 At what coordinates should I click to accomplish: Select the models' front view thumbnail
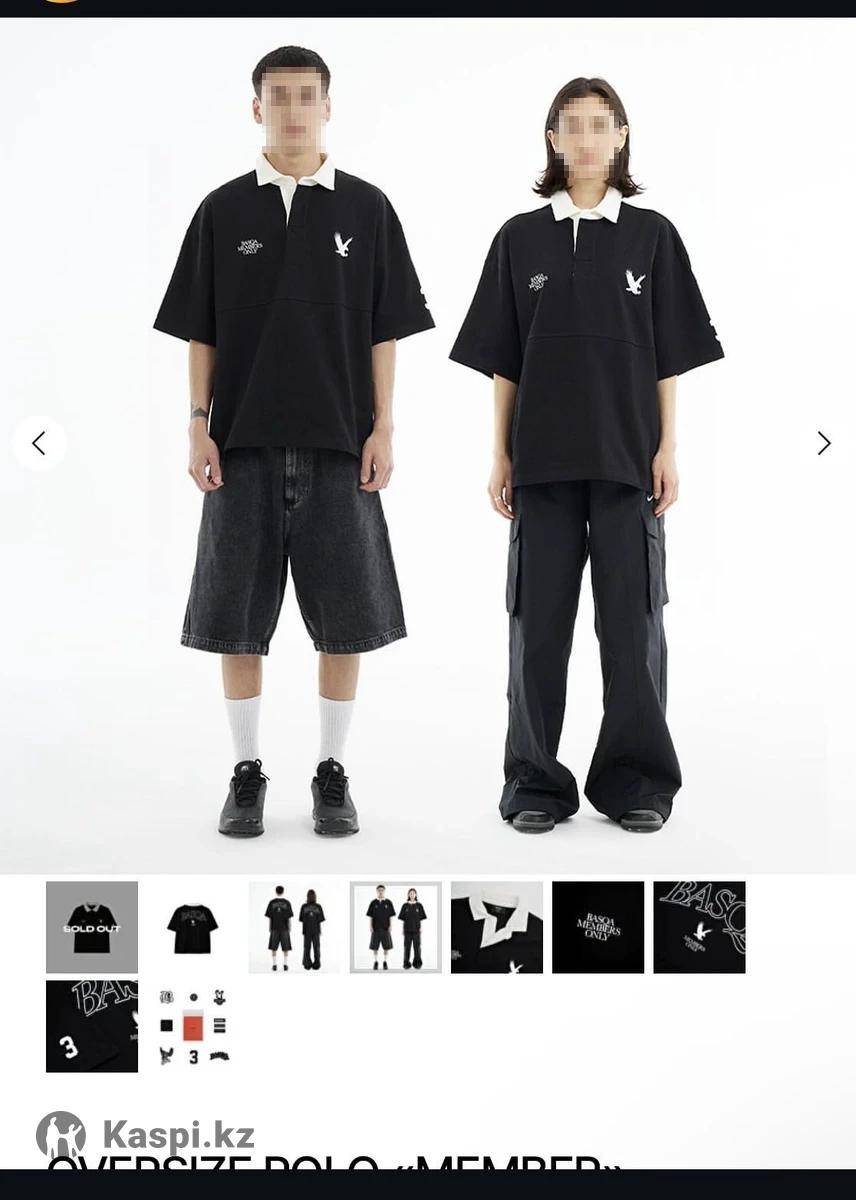(x=395, y=927)
